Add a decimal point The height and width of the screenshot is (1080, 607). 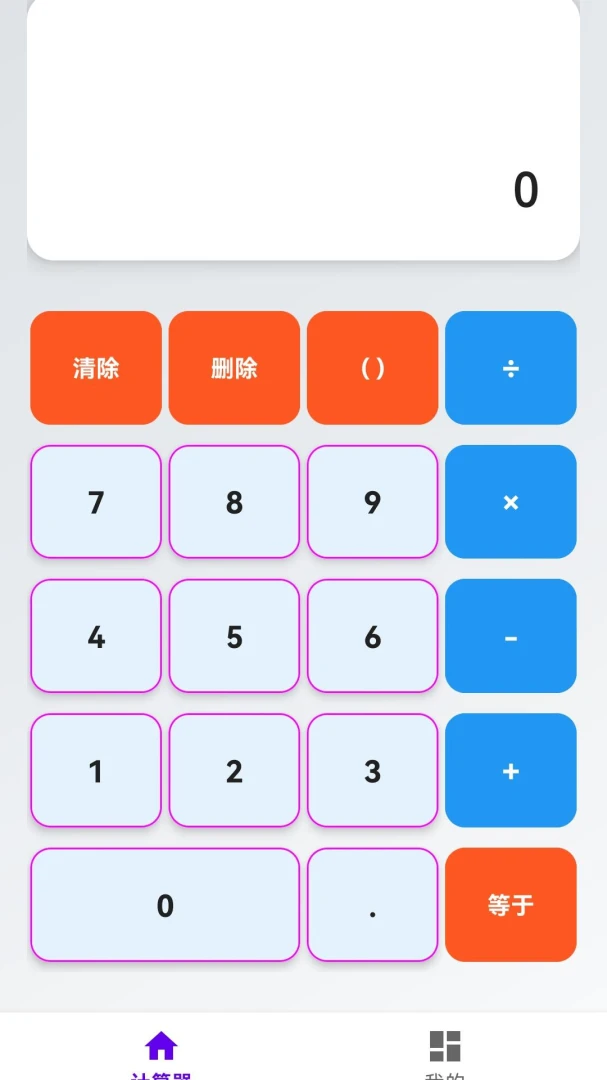373,904
